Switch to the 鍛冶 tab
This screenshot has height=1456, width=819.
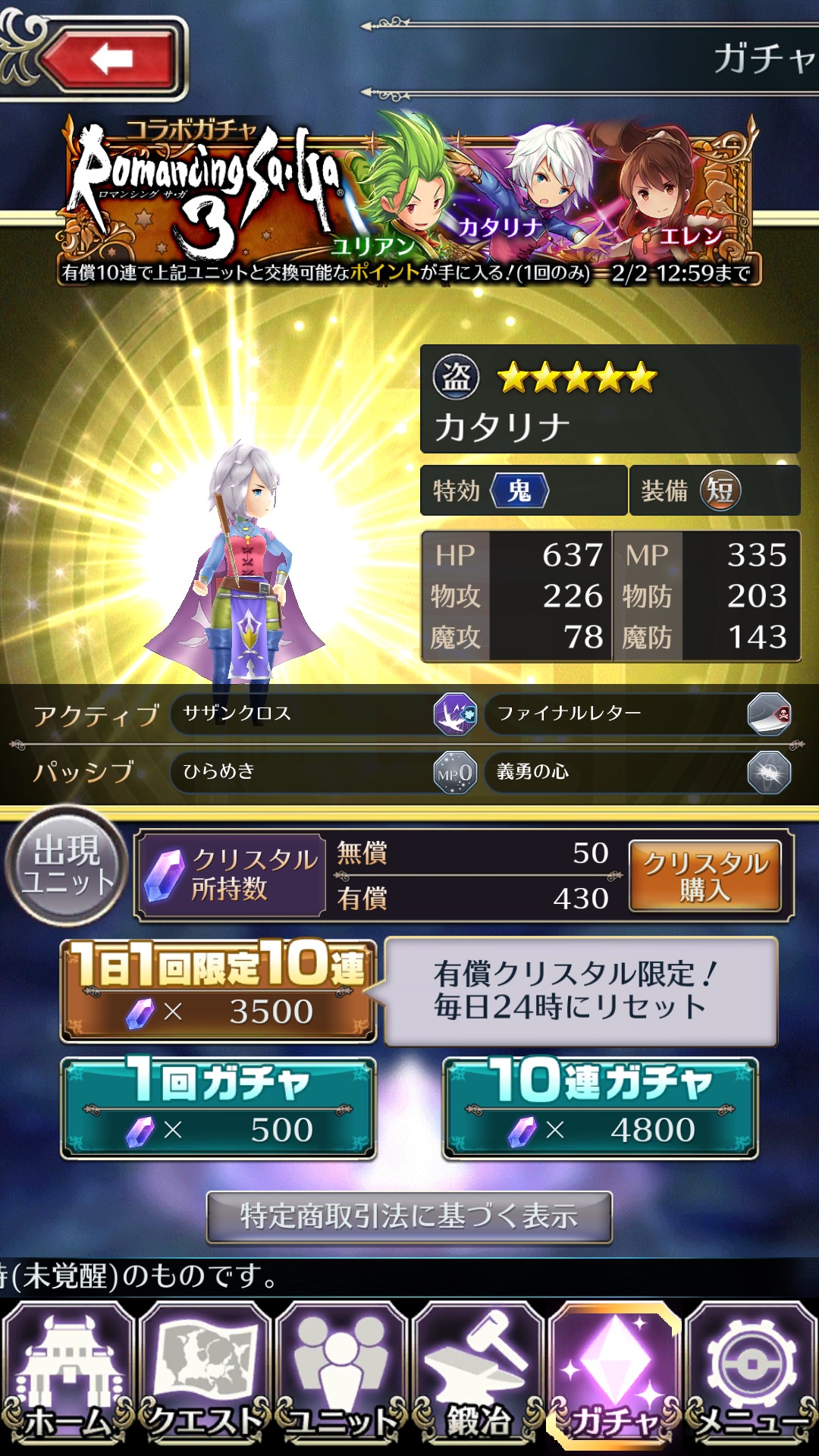tap(478, 1374)
